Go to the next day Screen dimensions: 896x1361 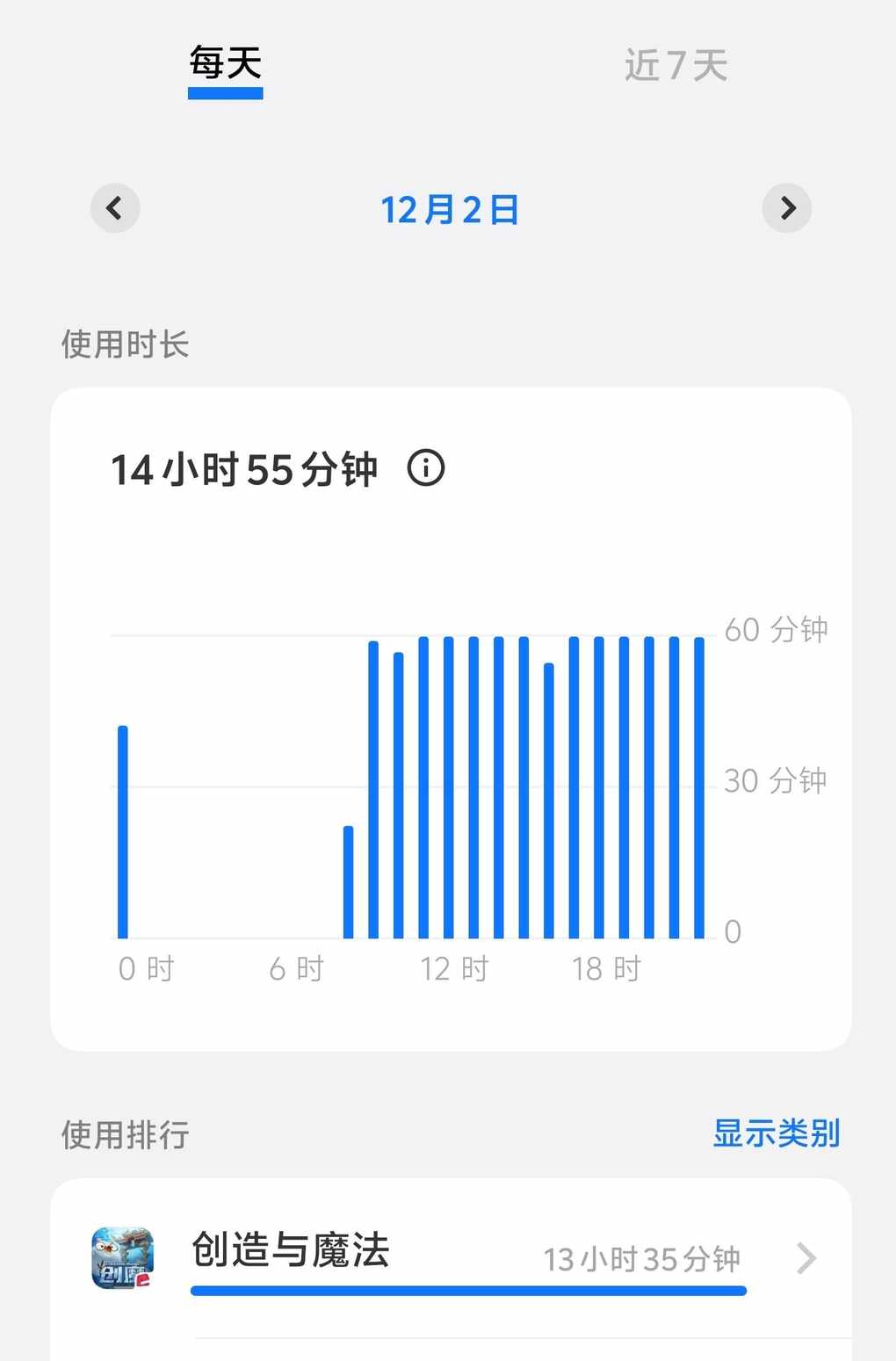click(x=787, y=208)
